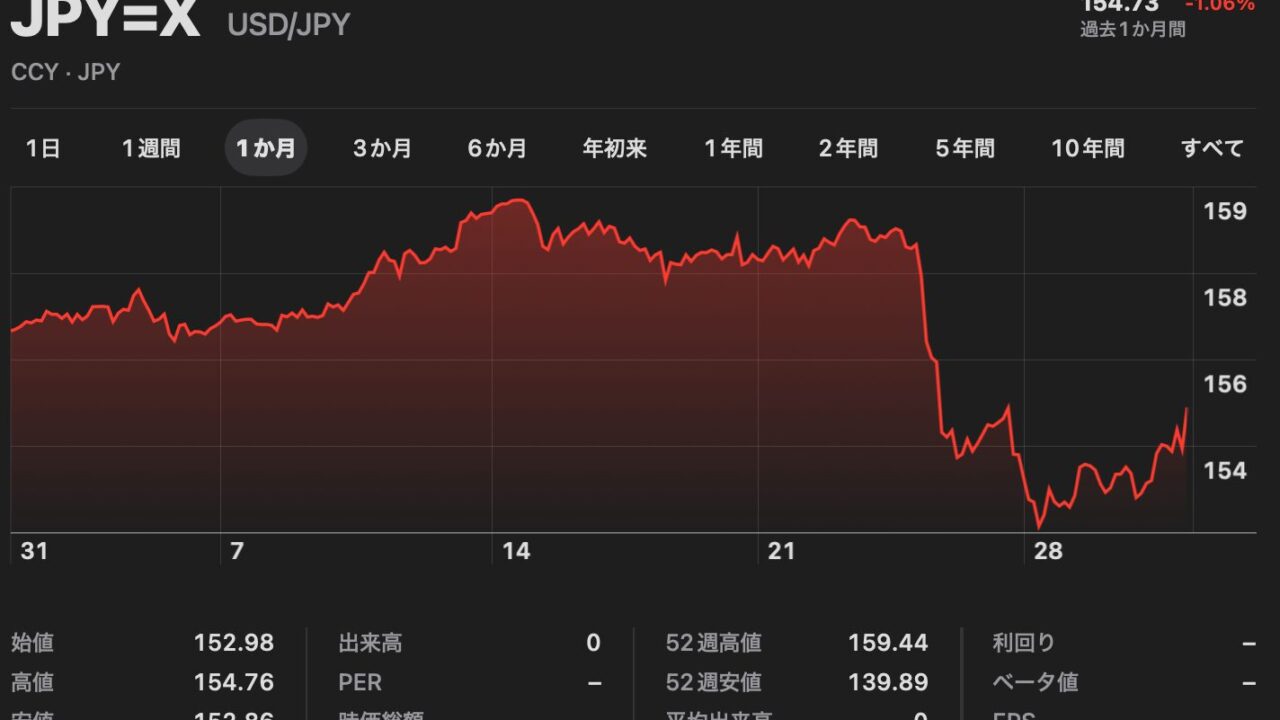Select the 1週間 chart range
Viewport: 1280px width, 720px height.
tap(151, 149)
